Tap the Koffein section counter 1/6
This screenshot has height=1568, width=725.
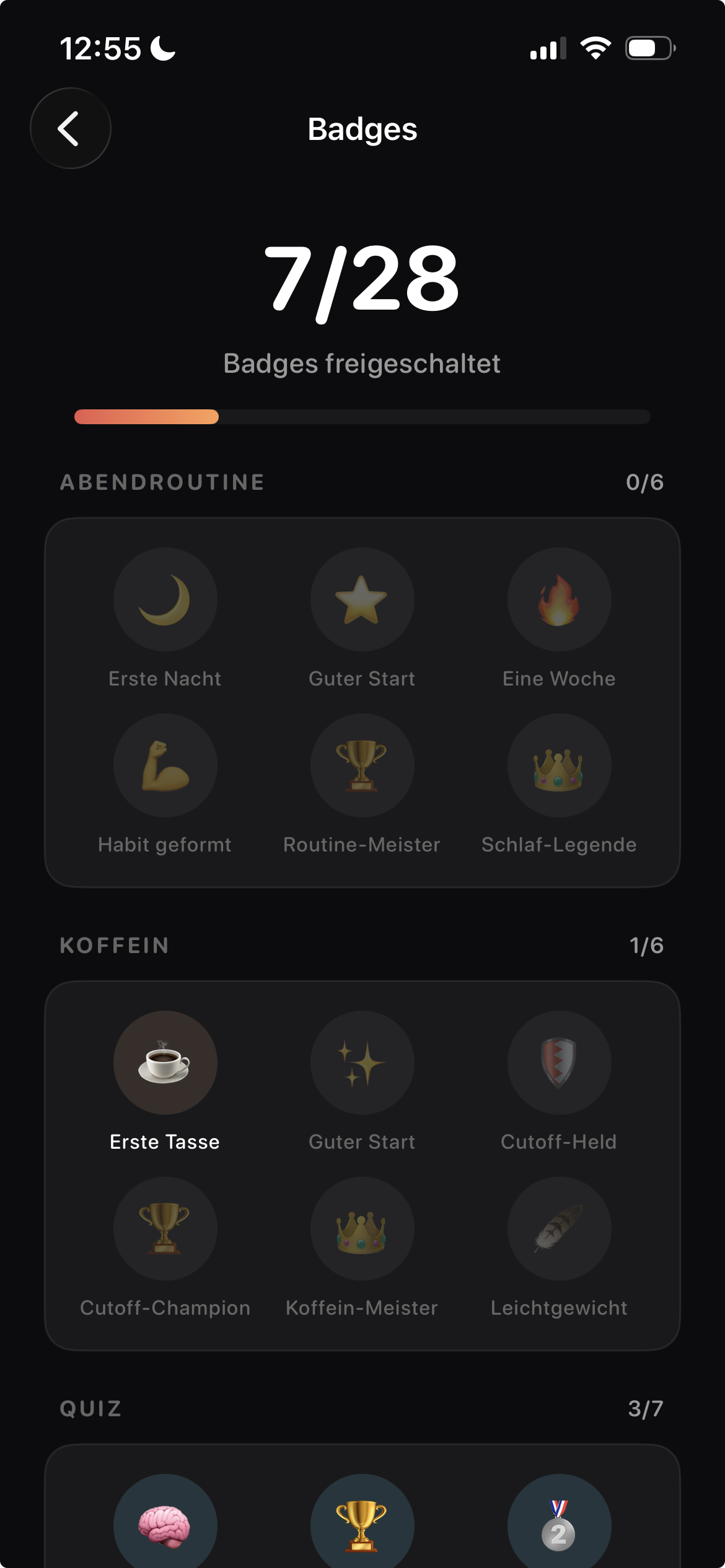pyautogui.click(x=646, y=945)
